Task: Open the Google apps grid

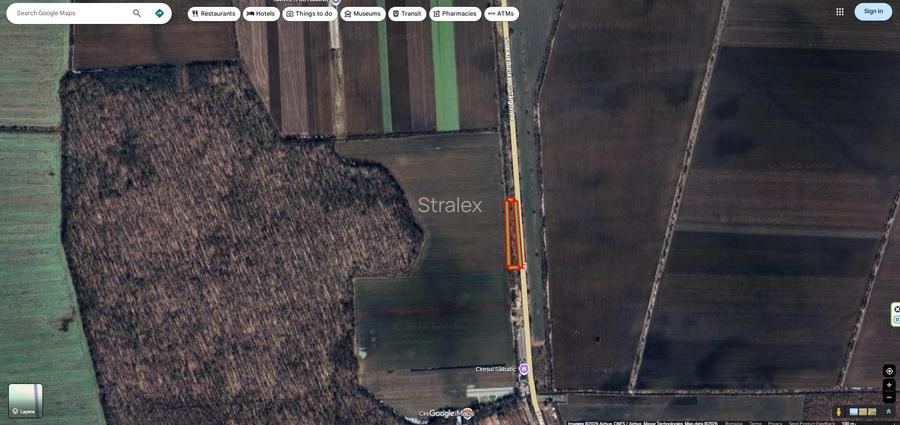Action: (840, 12)
